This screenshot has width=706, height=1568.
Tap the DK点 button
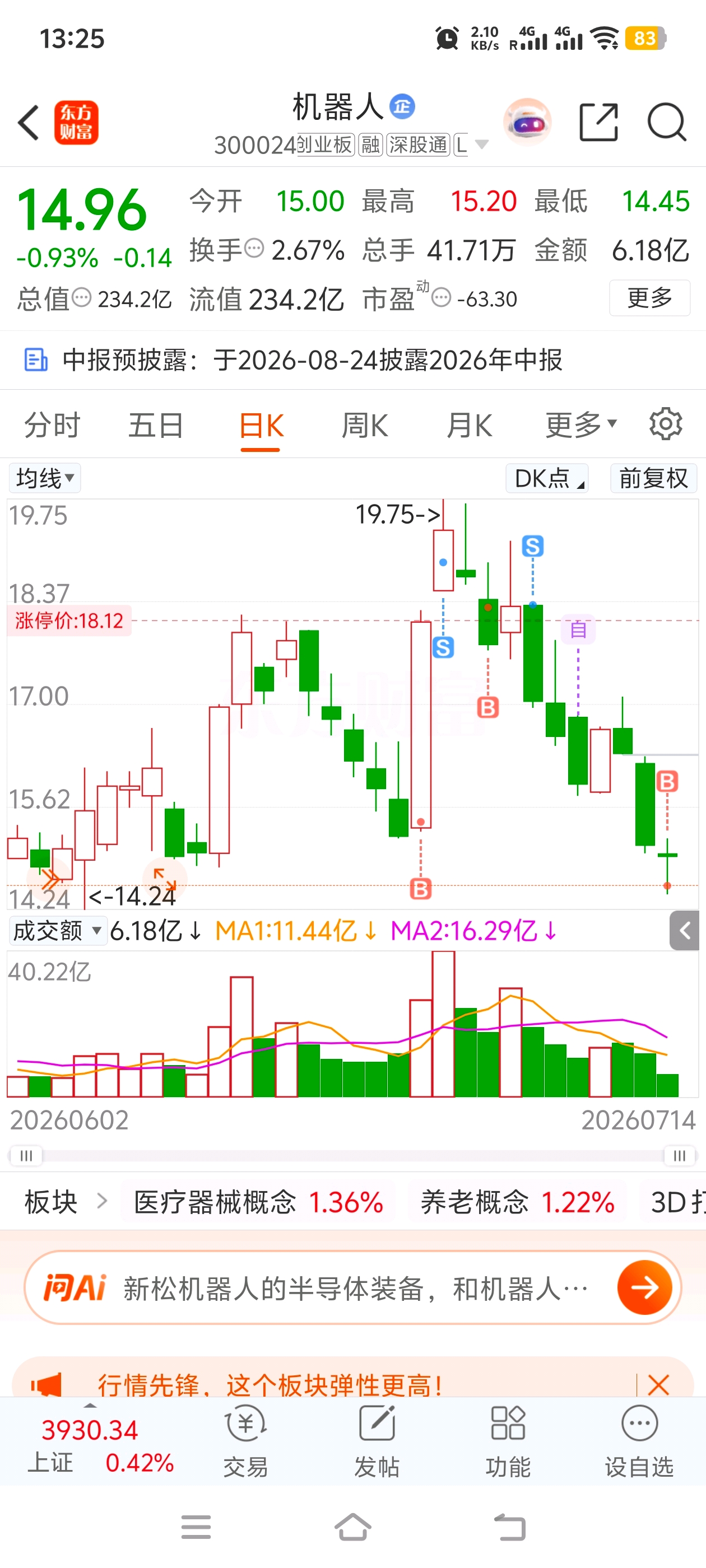(547, 478)
